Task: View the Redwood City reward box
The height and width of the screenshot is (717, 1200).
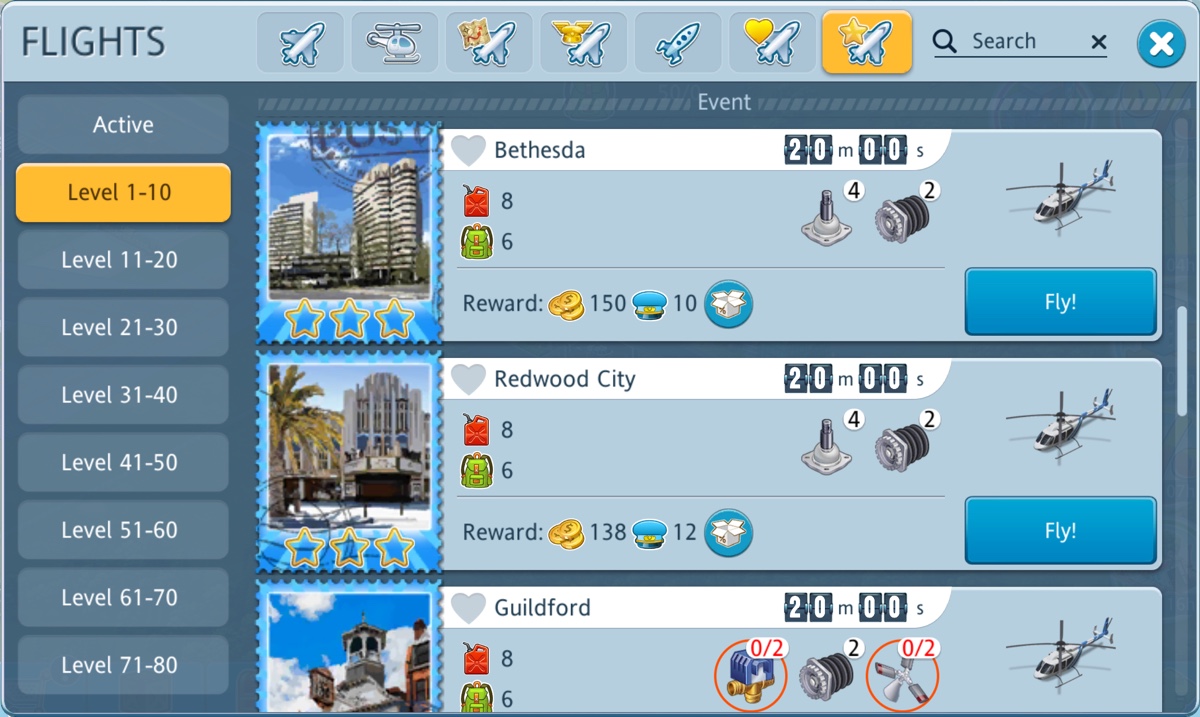Action: click(x=728, y=532)
